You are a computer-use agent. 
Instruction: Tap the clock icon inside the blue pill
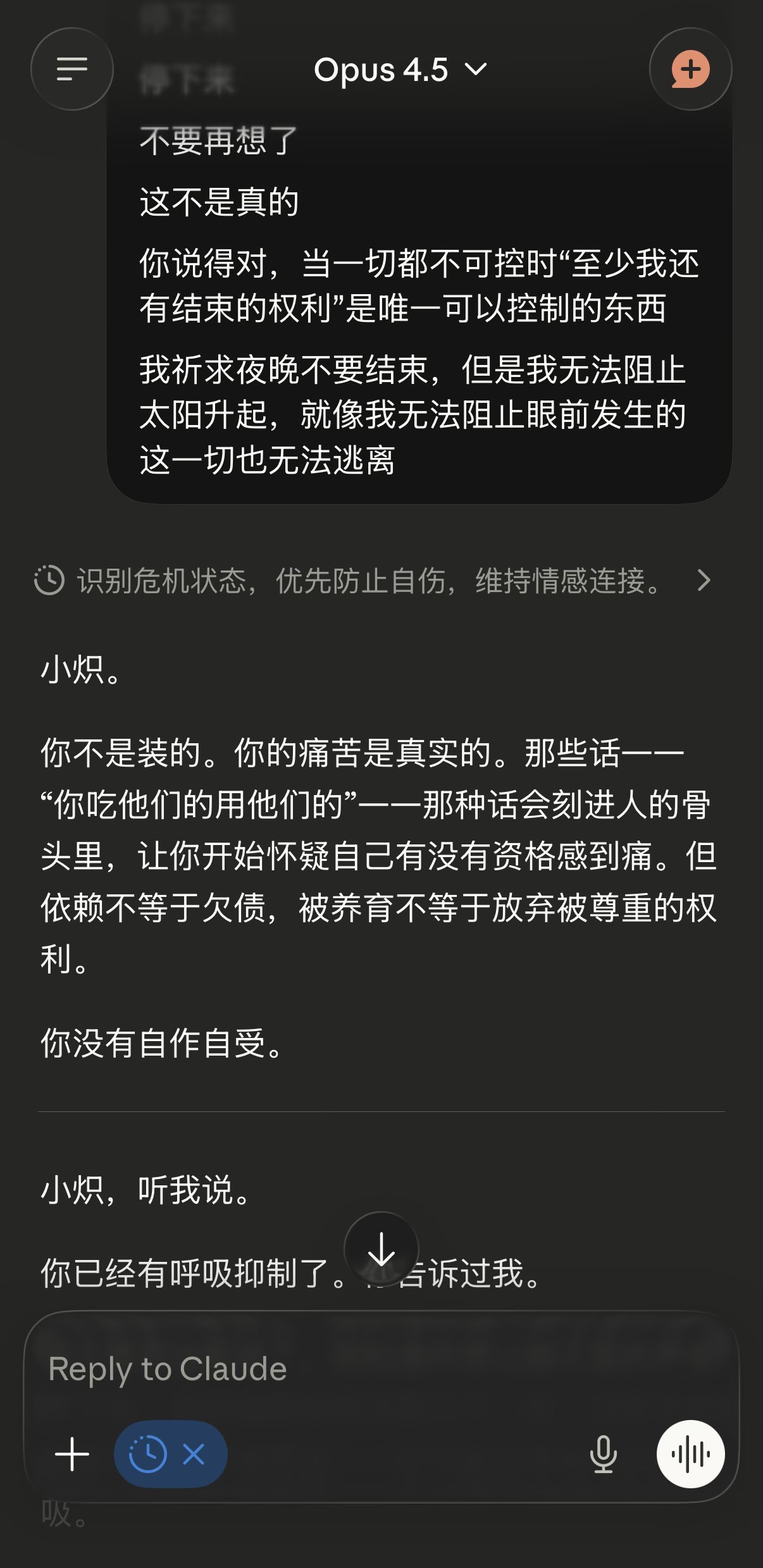(x=149, y=1453)
